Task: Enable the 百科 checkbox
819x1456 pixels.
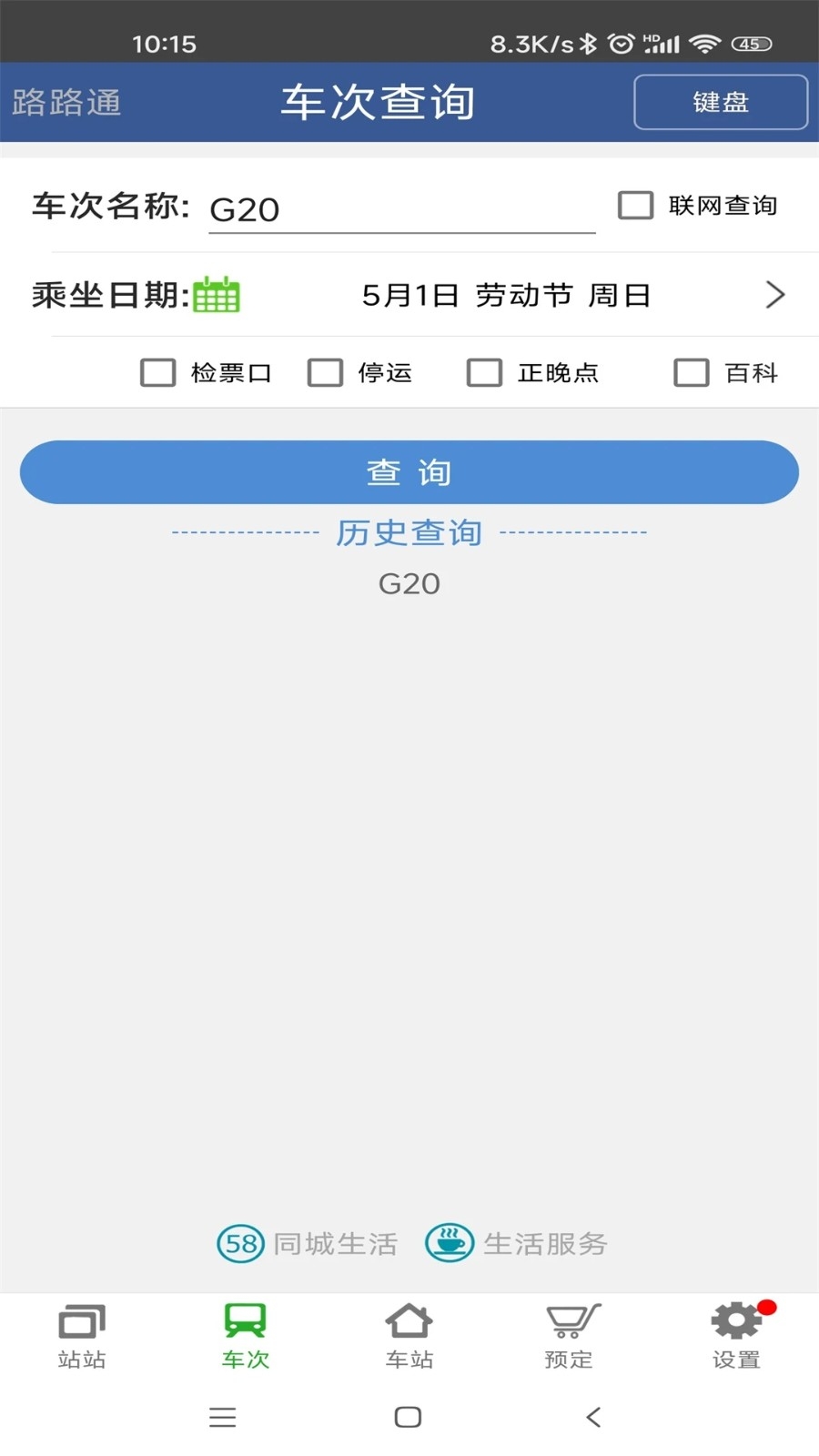Action: pos(690,372)
